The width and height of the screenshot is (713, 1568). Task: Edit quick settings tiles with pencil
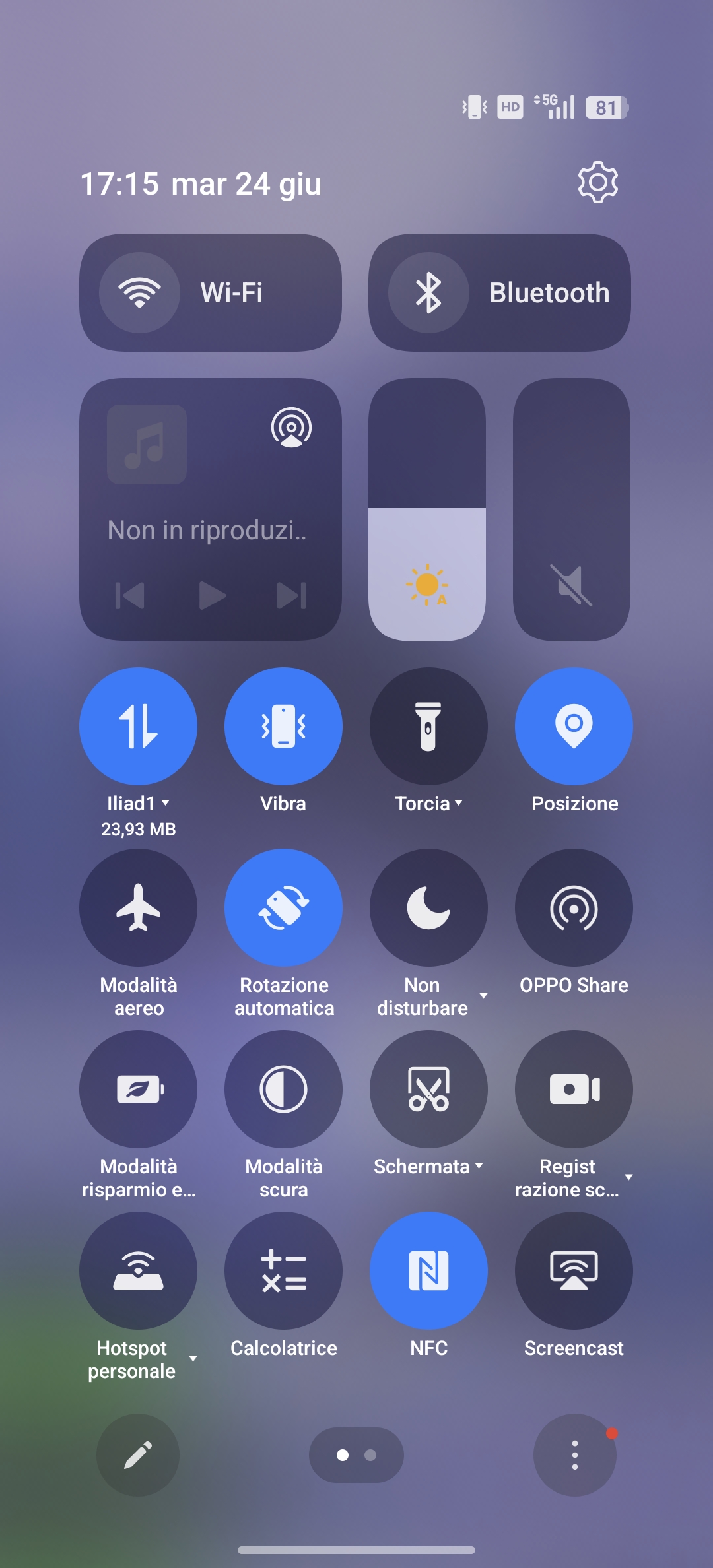tap(138, 1455)
